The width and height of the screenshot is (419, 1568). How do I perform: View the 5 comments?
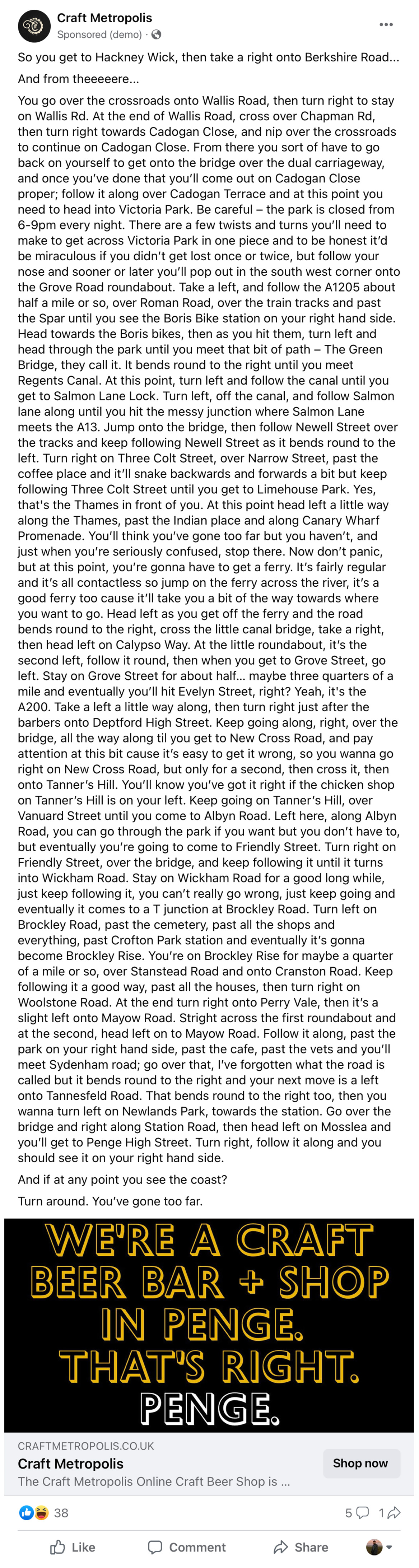pos(356,1513)
